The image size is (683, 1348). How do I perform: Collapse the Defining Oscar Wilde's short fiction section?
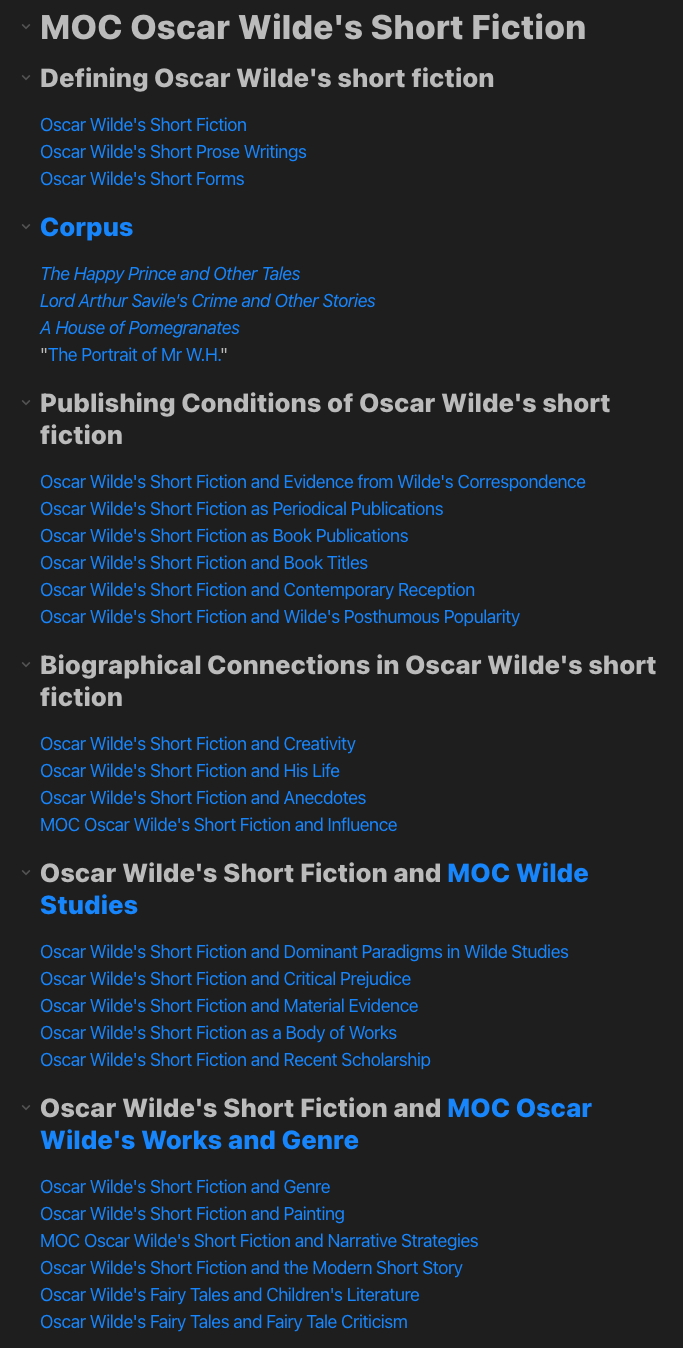pos(26,79)
